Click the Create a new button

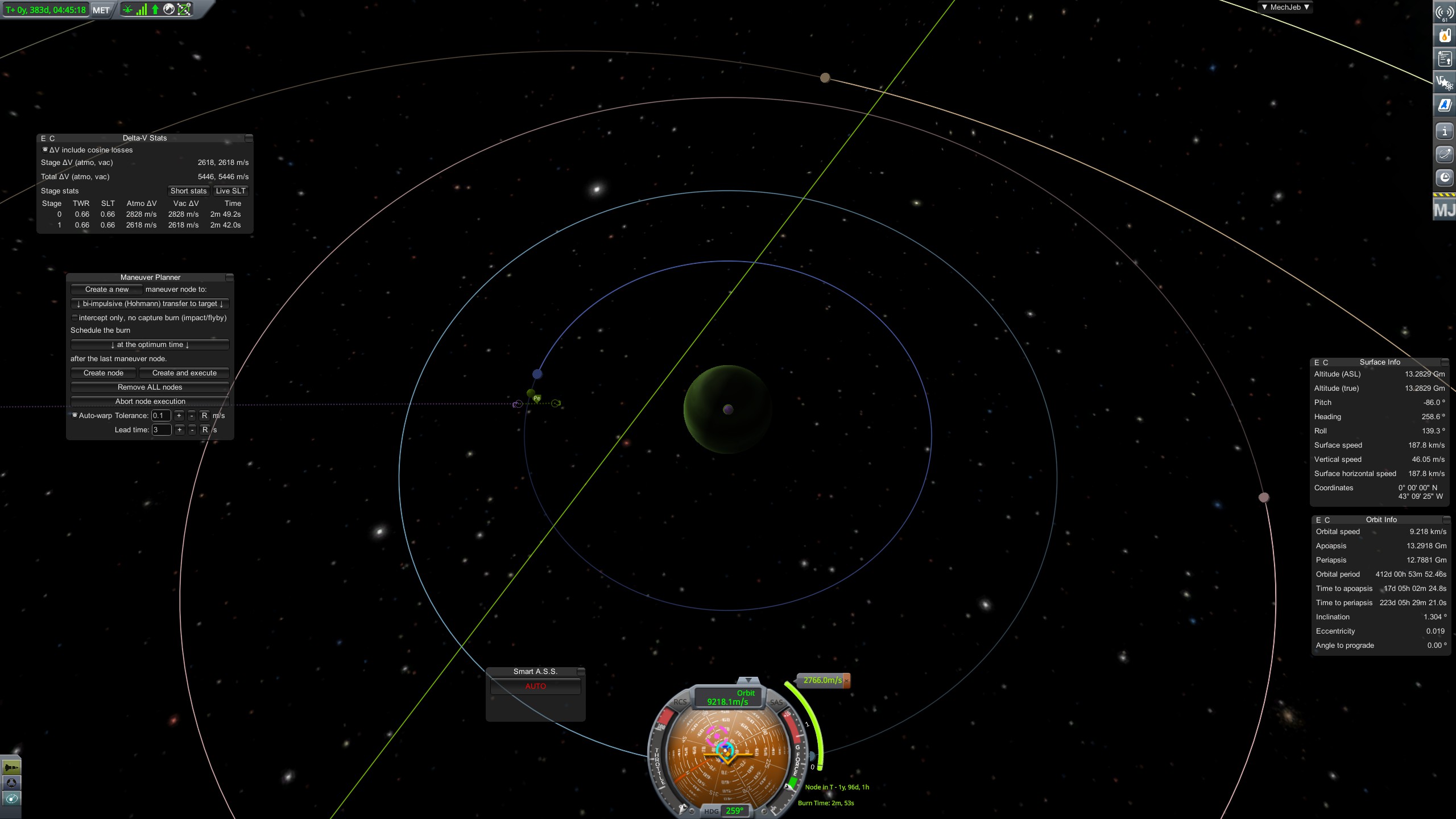(106, 289)
